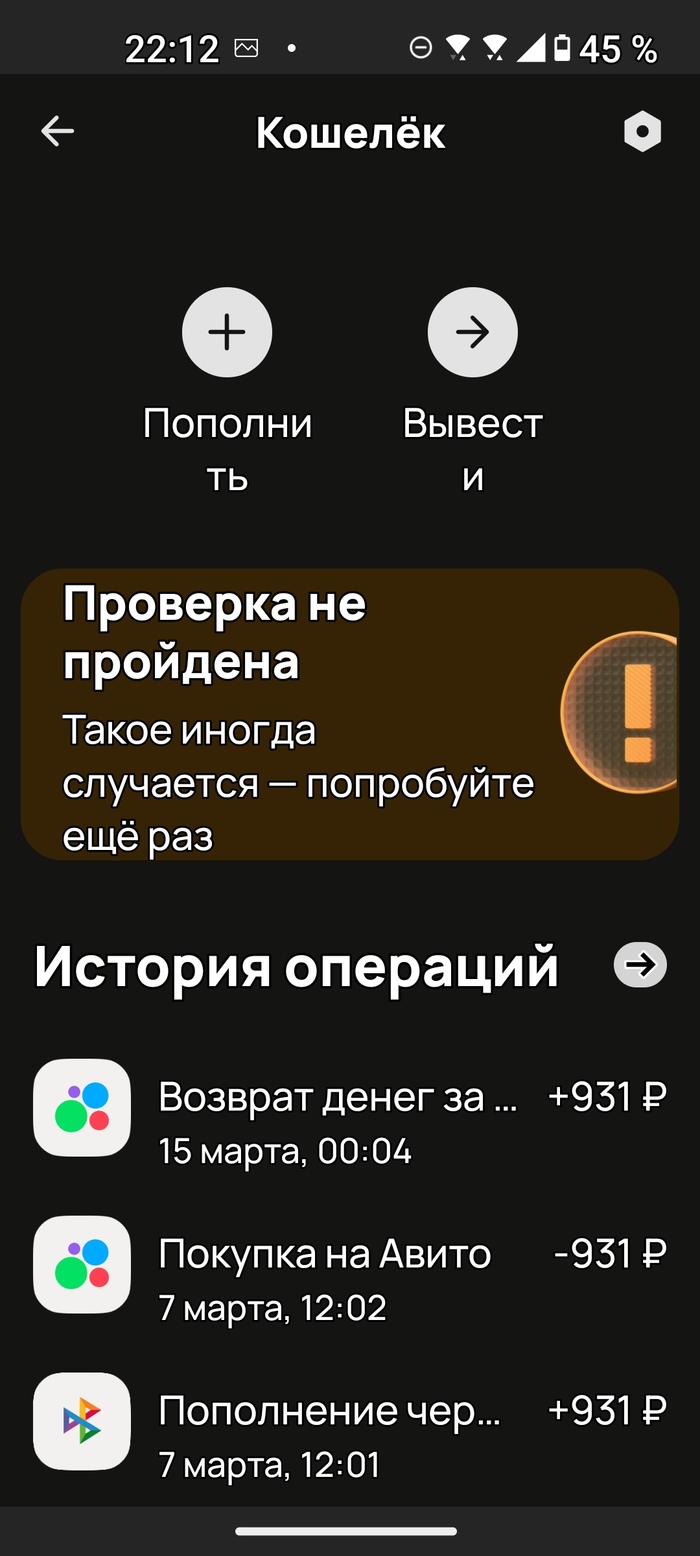Screen dimensions: 700x1556
Task: Open the Проверка не пройдена banner
Action: click(349, 714)
